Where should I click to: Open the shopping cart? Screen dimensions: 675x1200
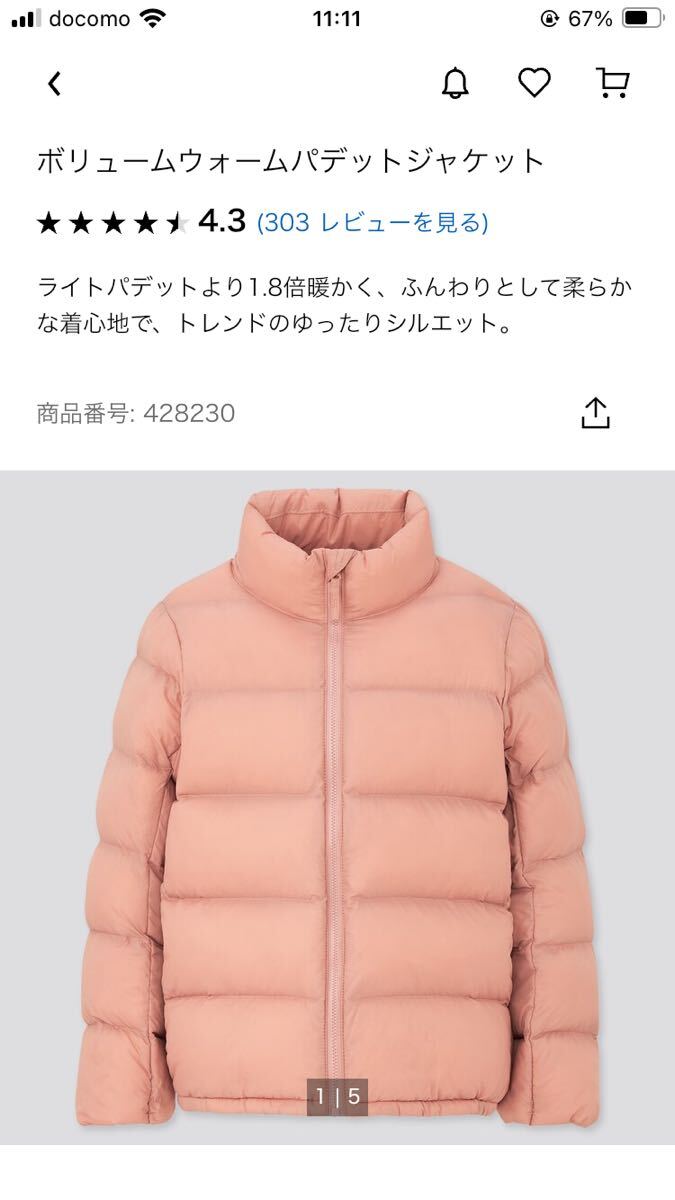(x=612, y=84)
